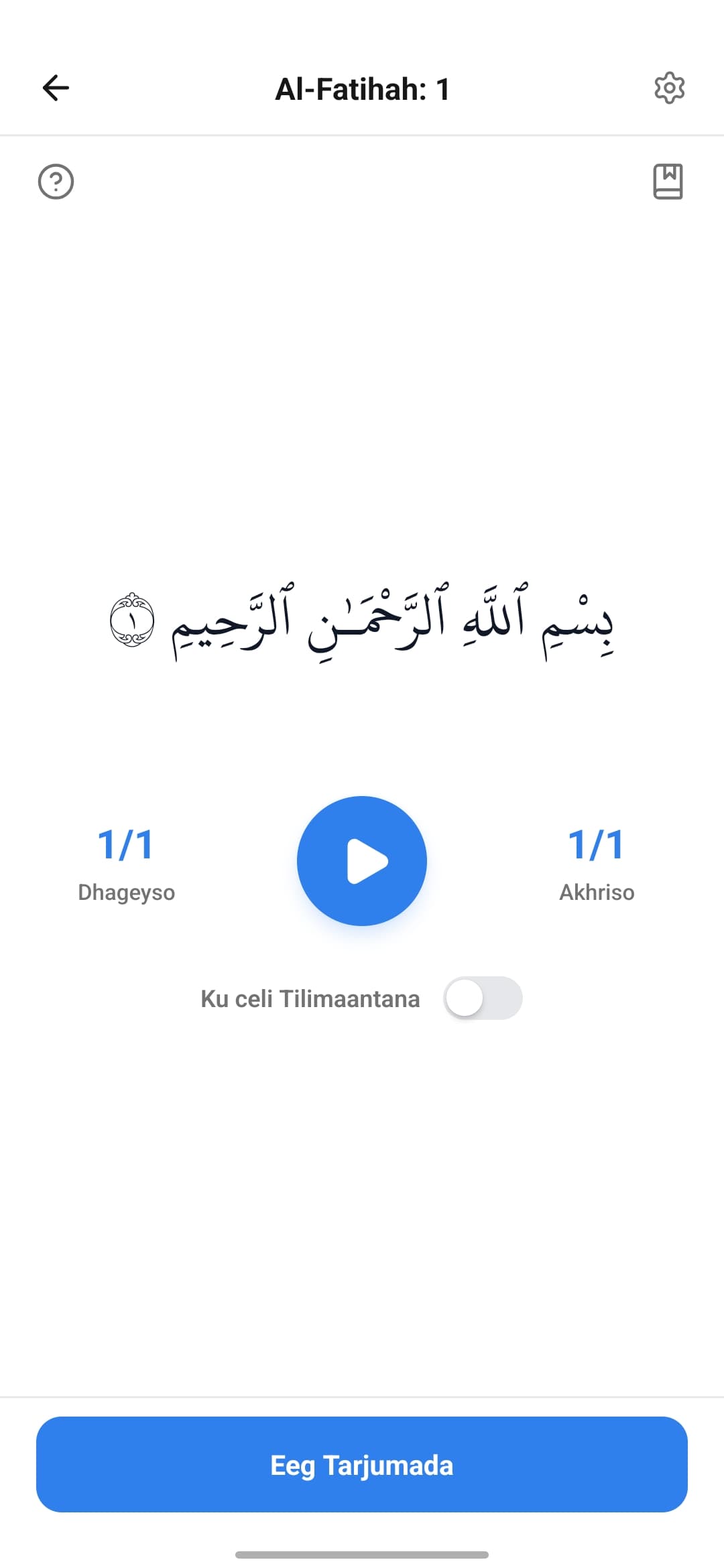This screenshot has width=724, height=1568.
Task: Tap the Eg Tarjumada button
Action: tap(362, 1464)
